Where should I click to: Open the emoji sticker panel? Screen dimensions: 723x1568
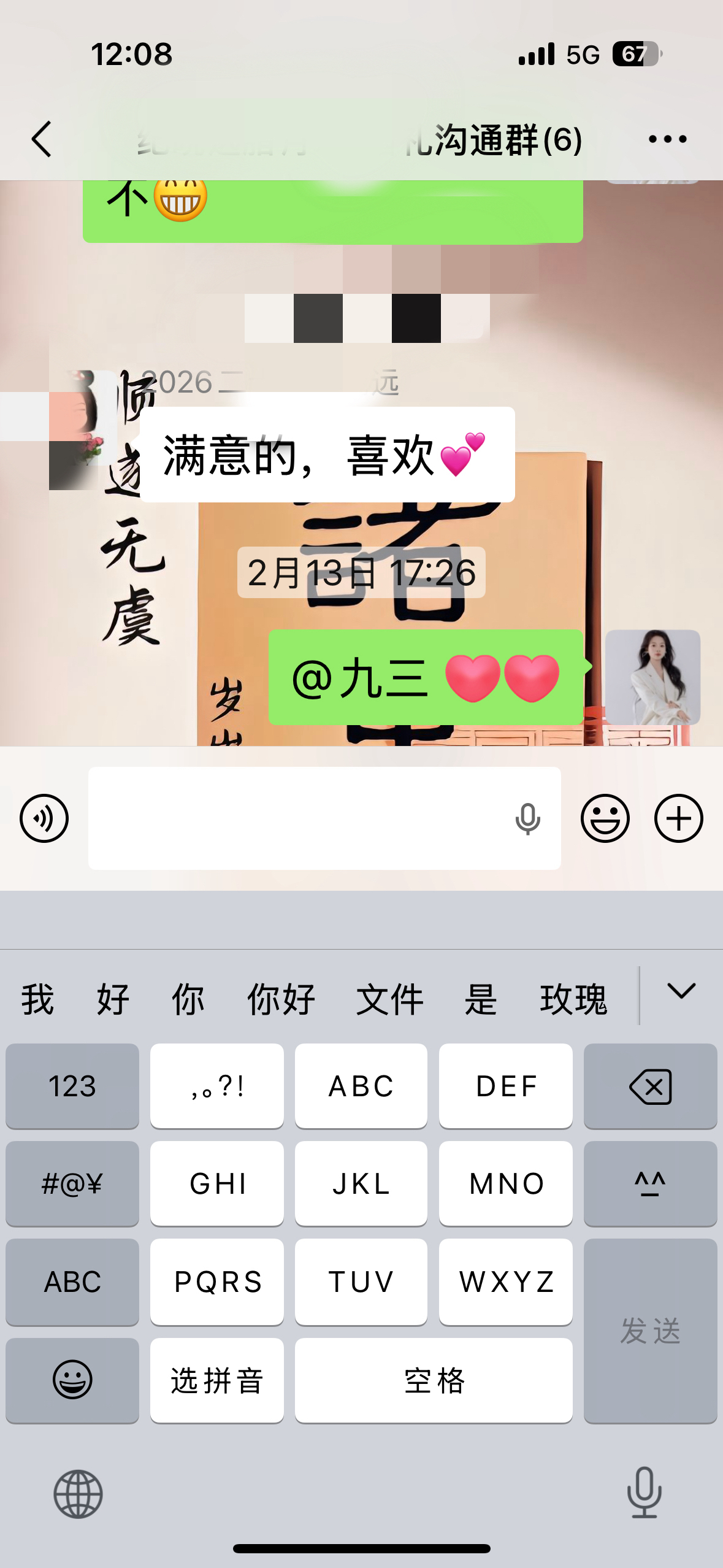click(605, 818)
